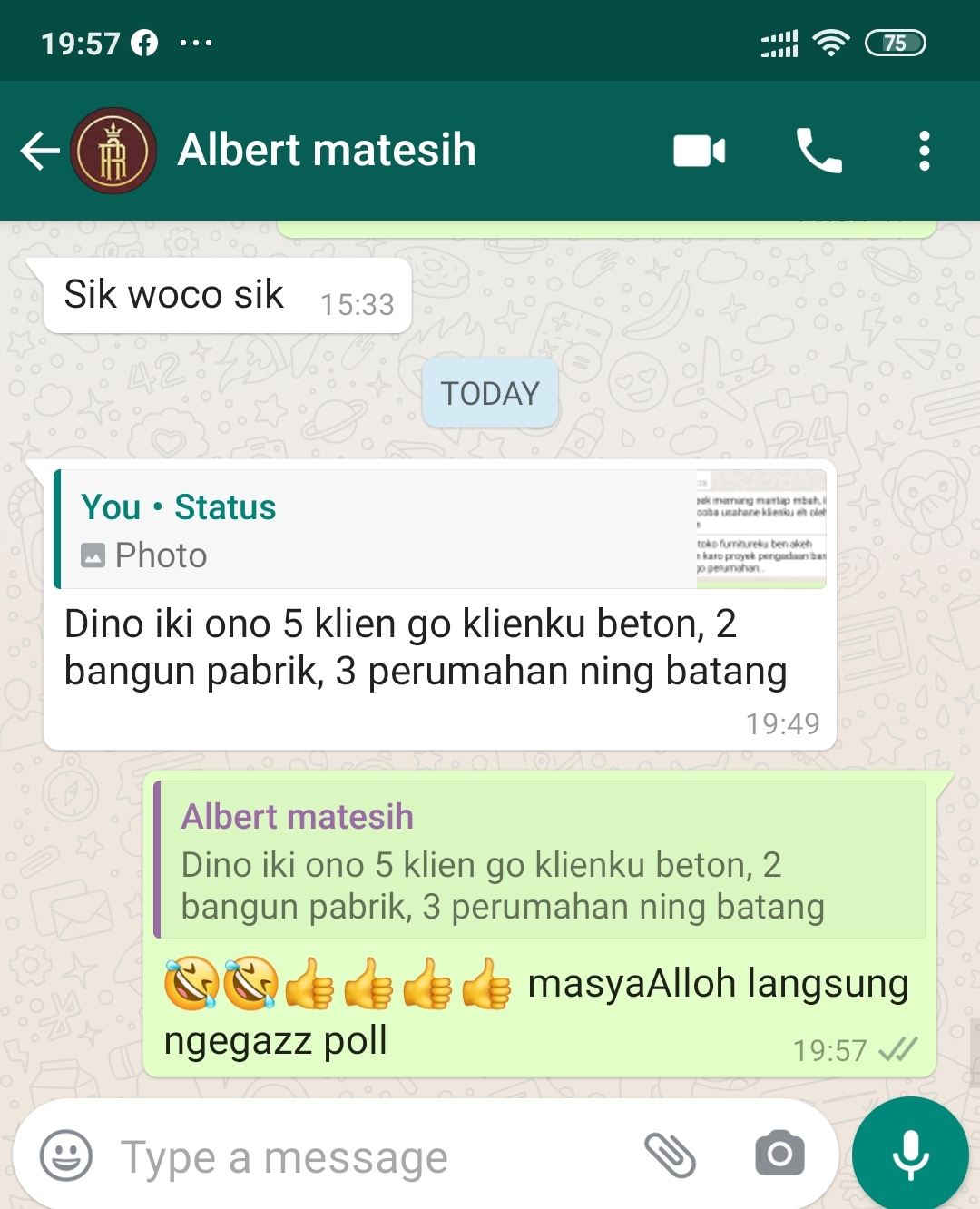
Task: Focus the Type a message field
Action: (363, 1158)
